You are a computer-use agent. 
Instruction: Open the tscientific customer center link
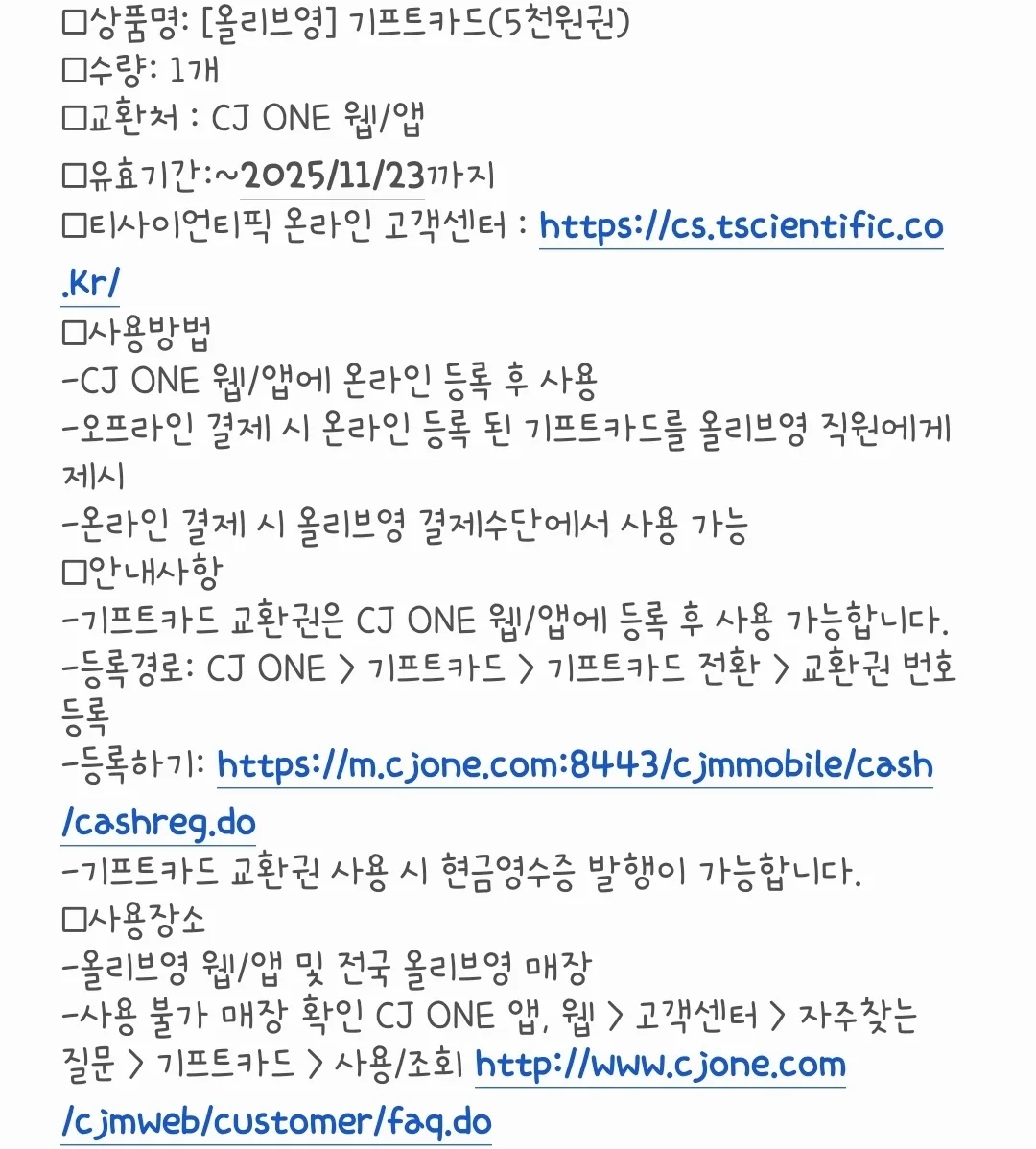coord(741,227)
